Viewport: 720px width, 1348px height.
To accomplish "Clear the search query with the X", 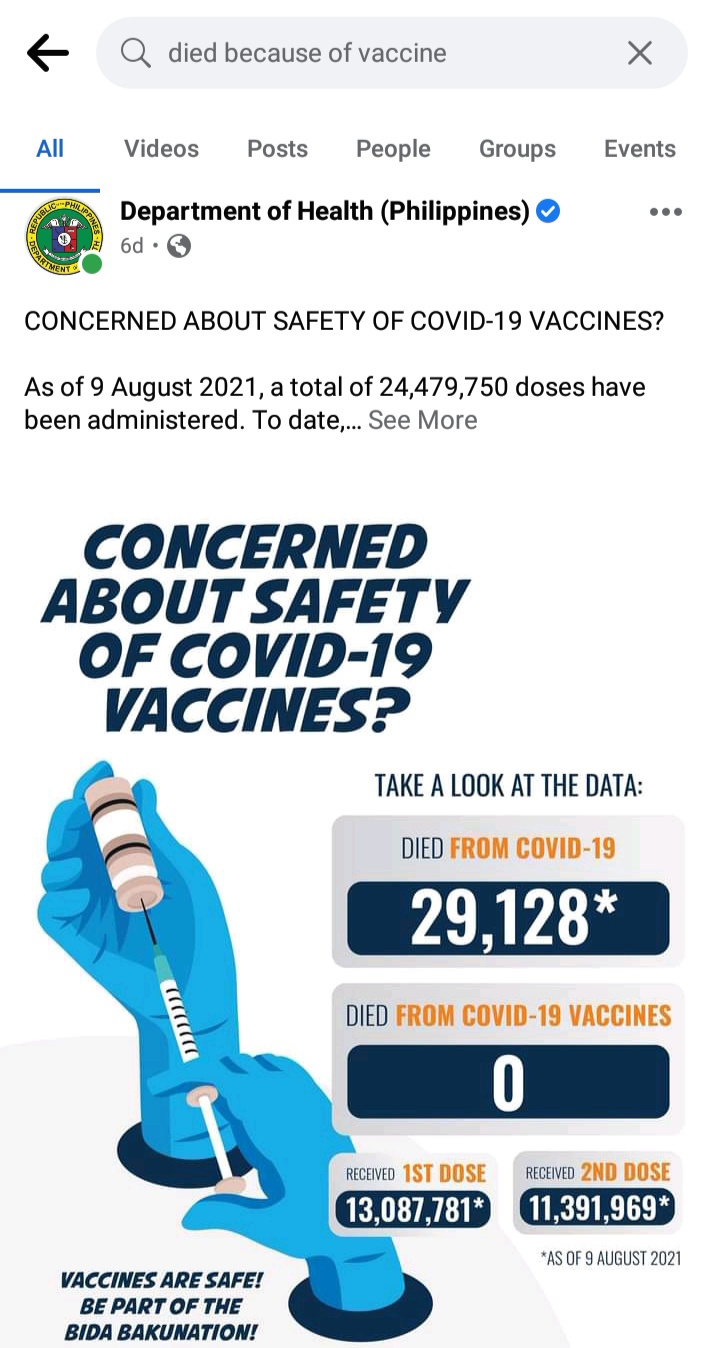I will pyautogui.click(x=640, y=53).
